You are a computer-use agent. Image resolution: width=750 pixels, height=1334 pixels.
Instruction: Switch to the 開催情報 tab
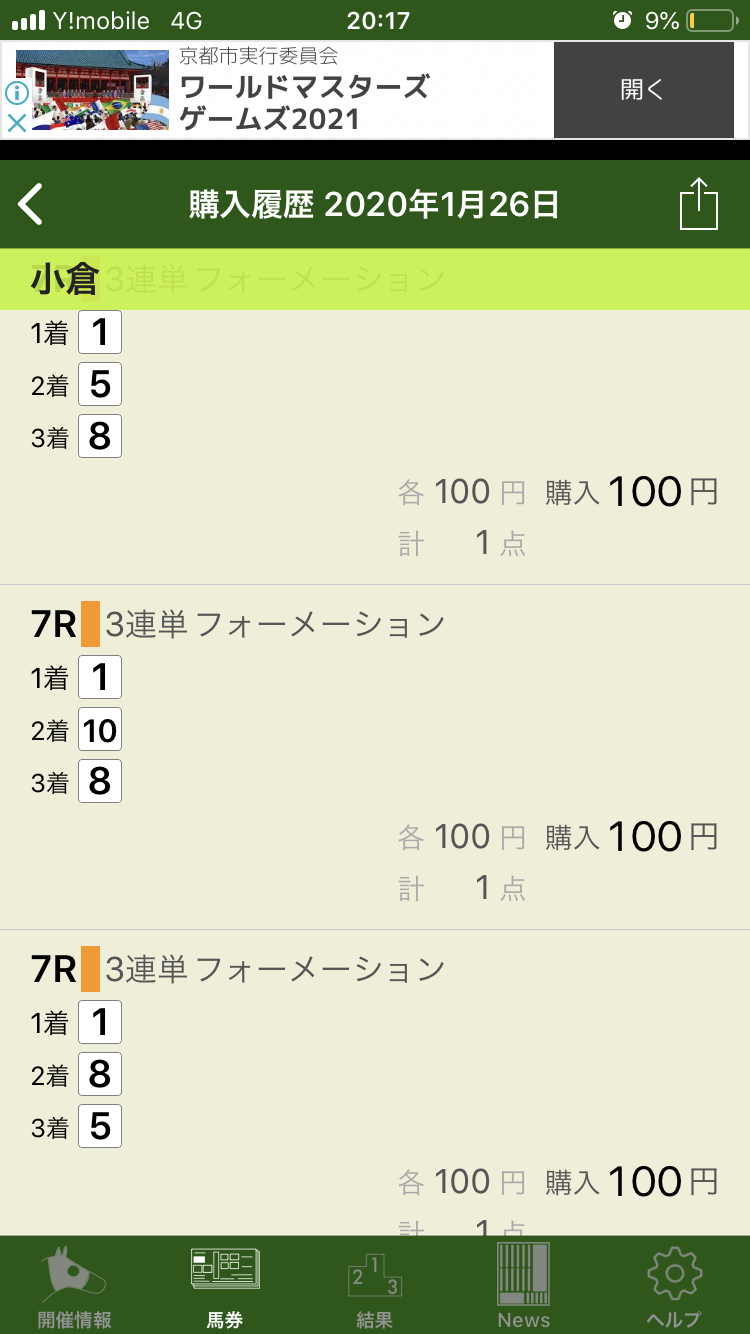pyautogui.click(x=74, y=1286)
